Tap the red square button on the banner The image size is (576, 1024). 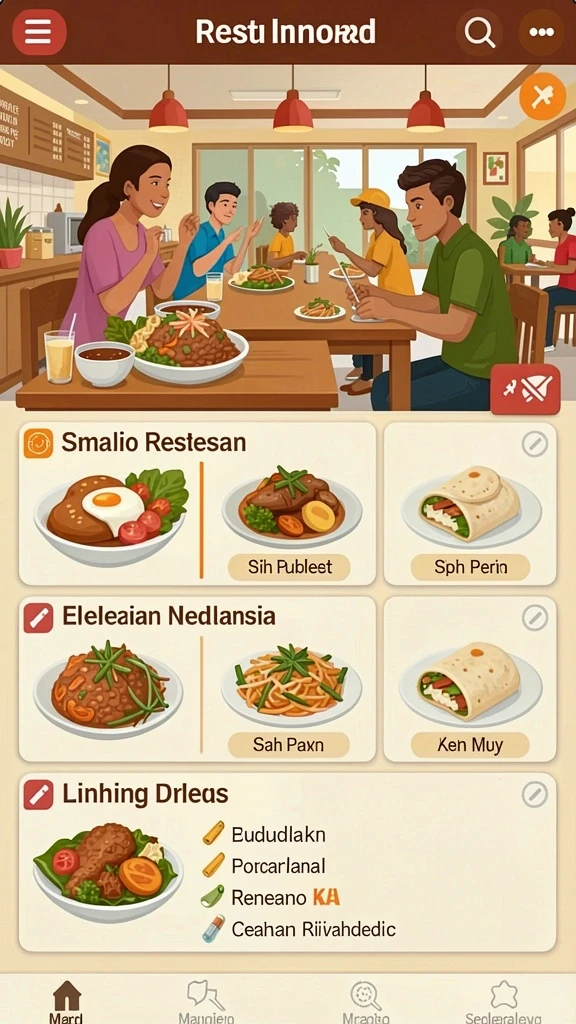[525, 390]
